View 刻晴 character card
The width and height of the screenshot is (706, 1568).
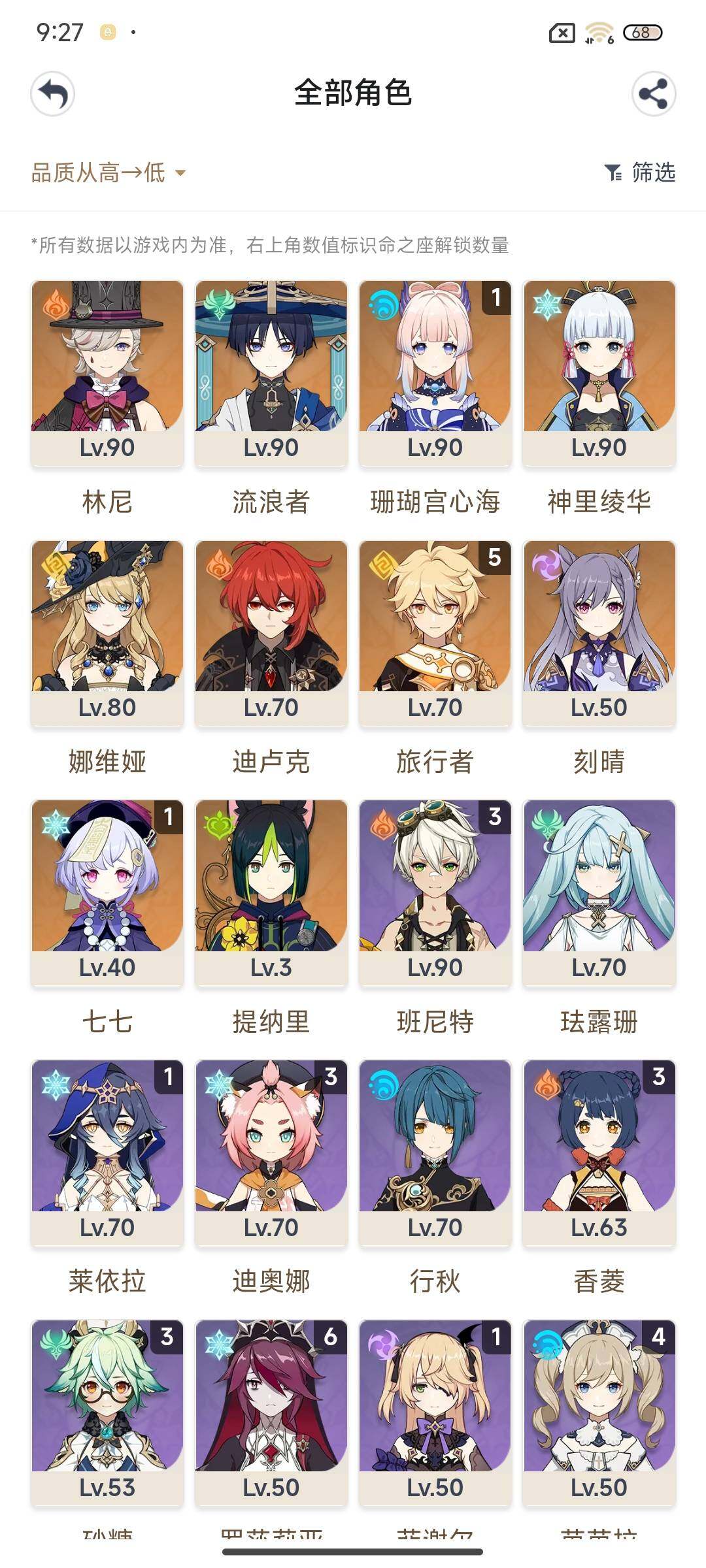[599, 632]
